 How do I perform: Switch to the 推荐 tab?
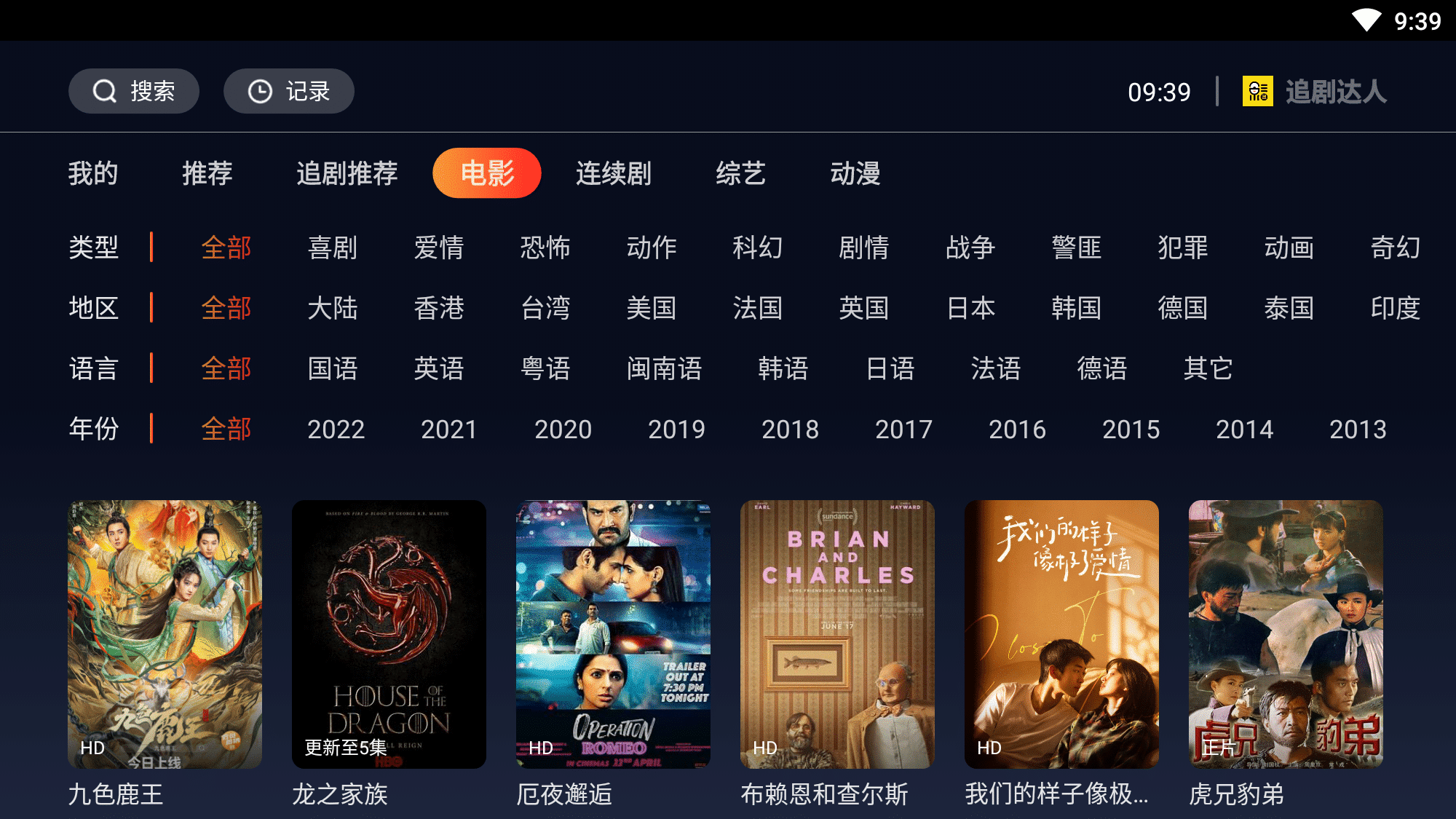[x=207, y=173]
